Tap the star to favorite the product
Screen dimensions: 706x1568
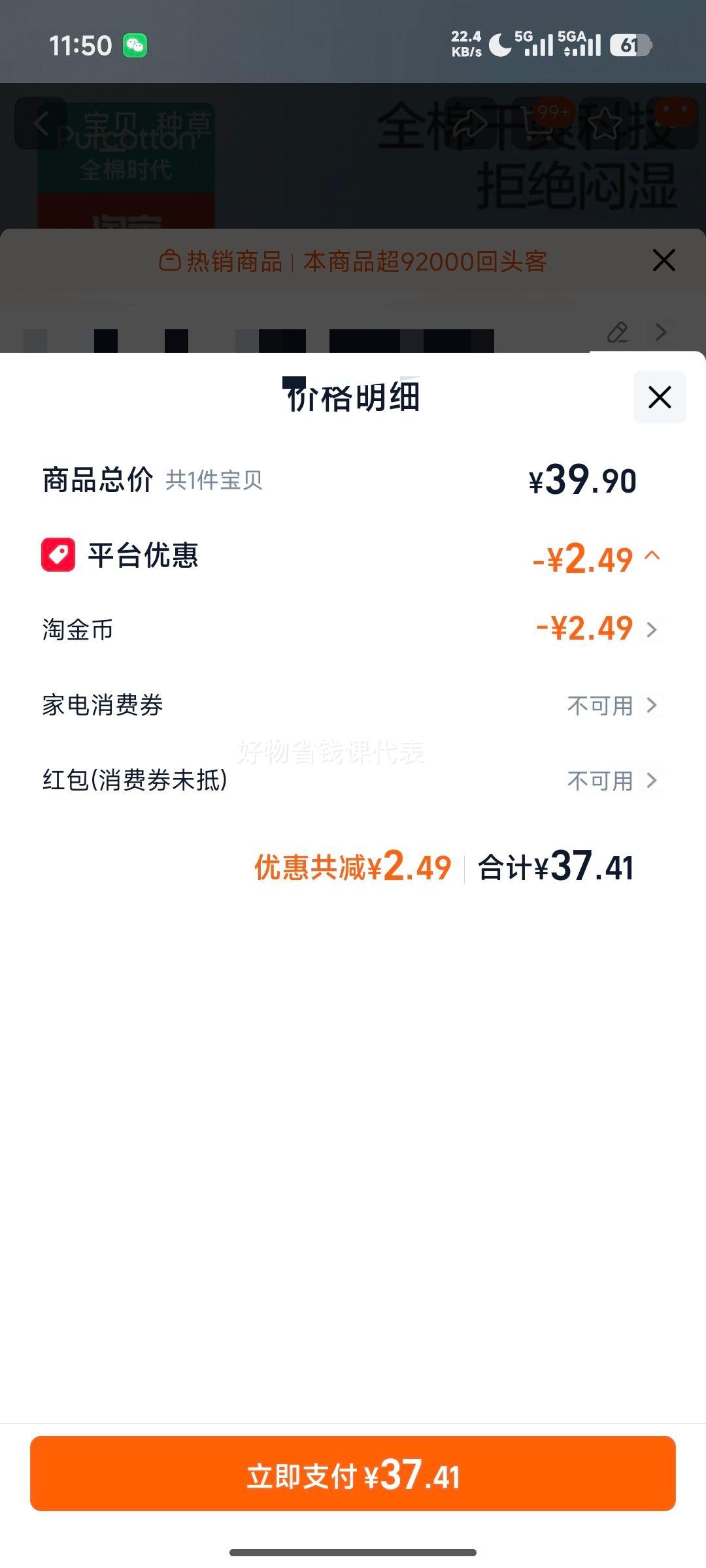[605, 124]
